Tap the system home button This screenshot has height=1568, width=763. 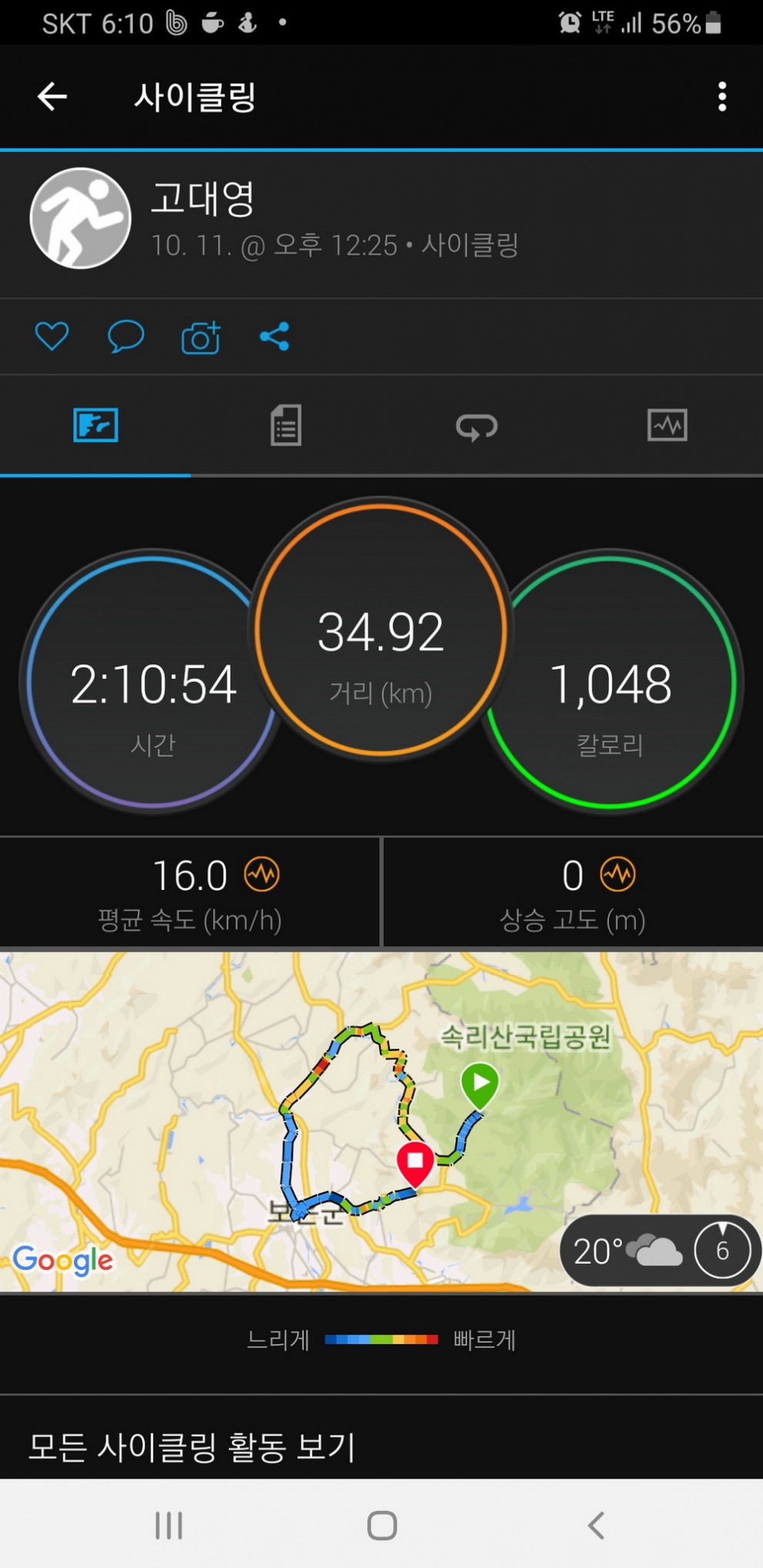[x=381, y=1525]
